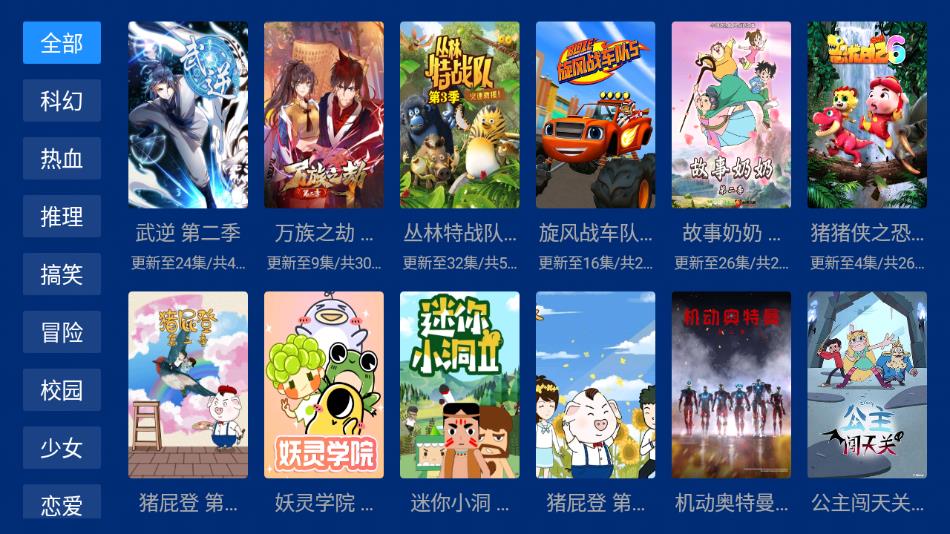Viewport: 950px width, 534px height.
Task: Open 武逆 第二季
Action: click(188, 115)
